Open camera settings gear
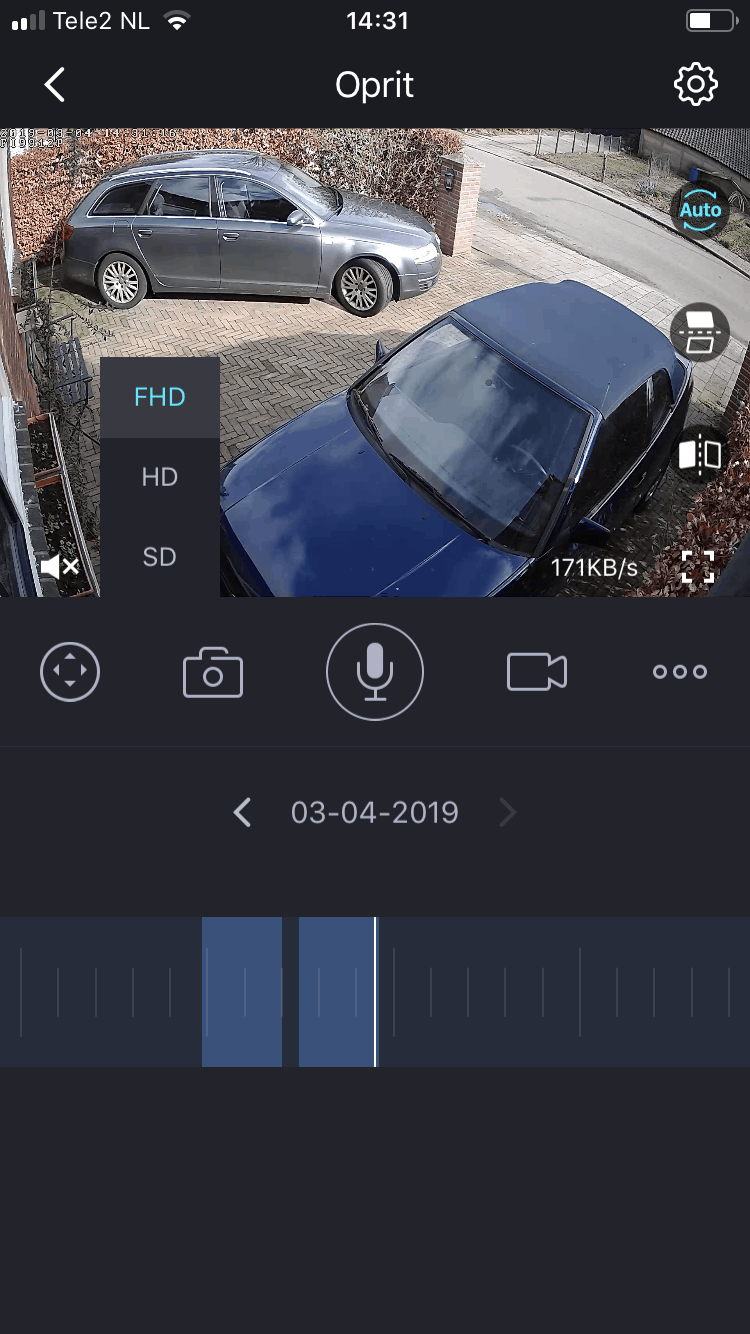This screenshot has width=750, height=1334. pyautogui.click(x=696, y=85)
